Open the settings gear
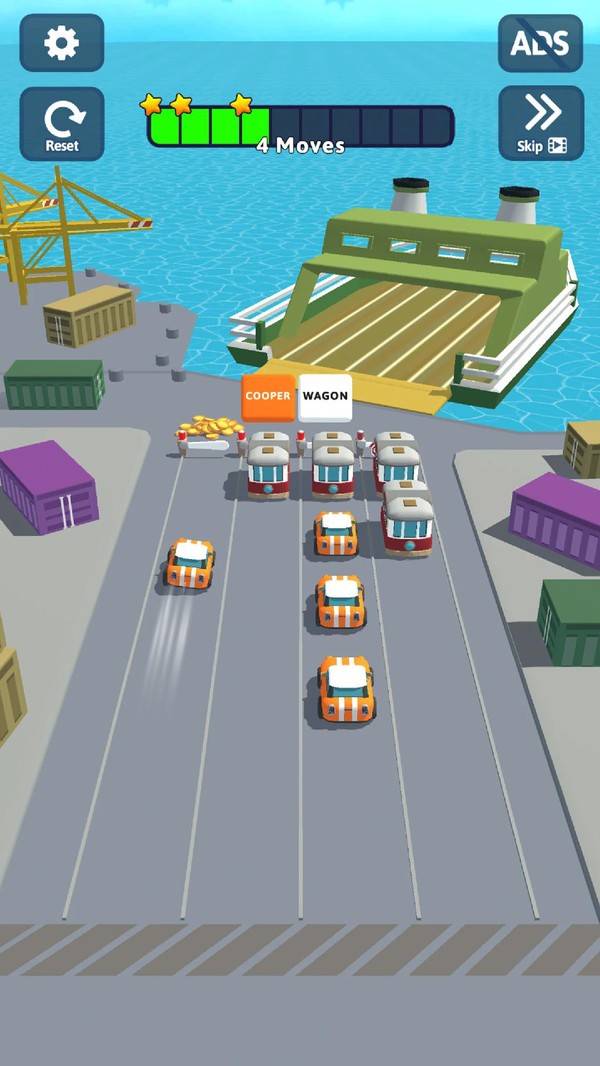The image size is (600, 1066). pos(62,43)
